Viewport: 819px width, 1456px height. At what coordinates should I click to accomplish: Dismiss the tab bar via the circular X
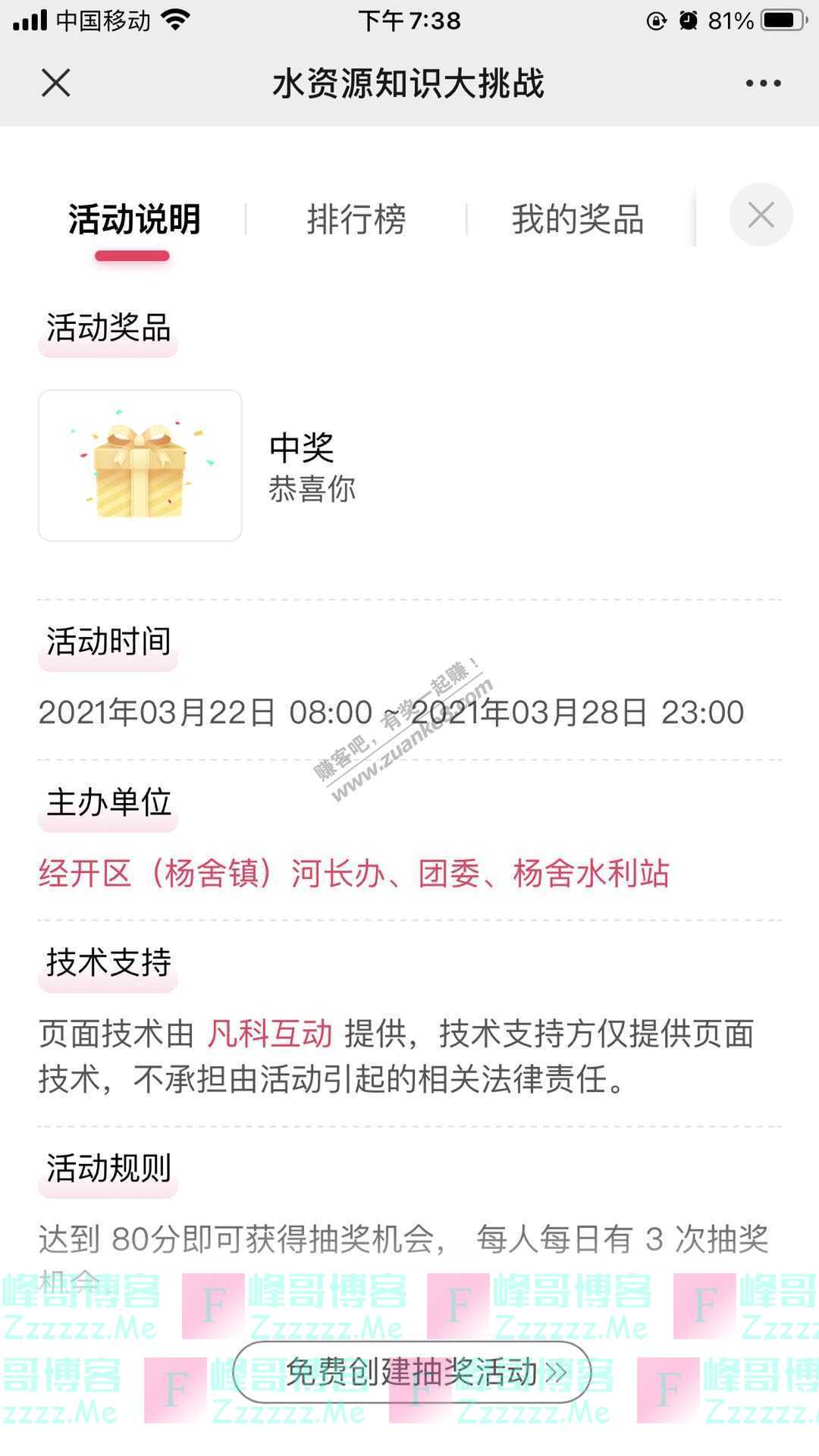point(761,215)
